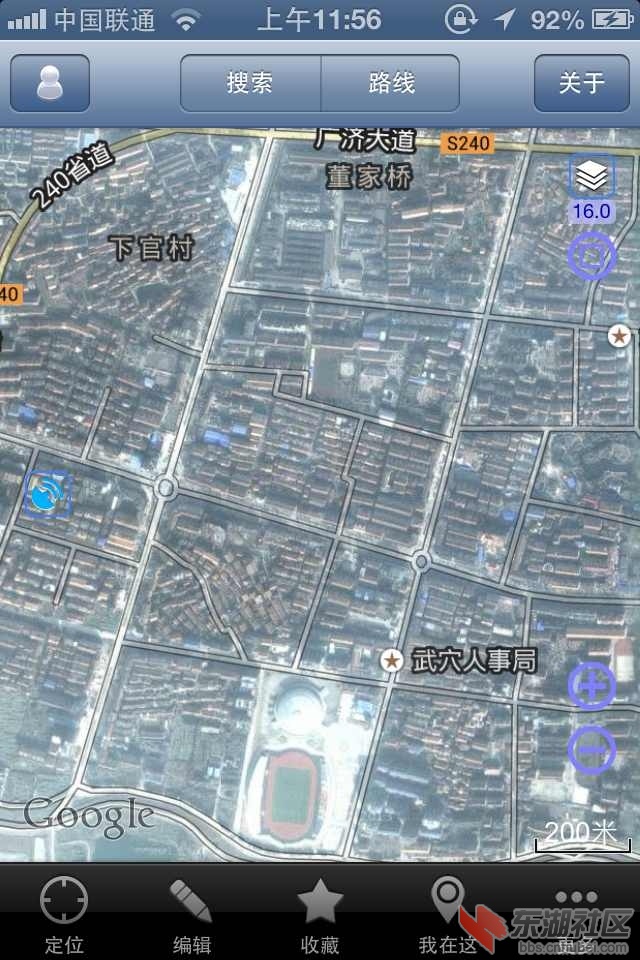Tap the blue current-location marker on the map

point(47,494)
